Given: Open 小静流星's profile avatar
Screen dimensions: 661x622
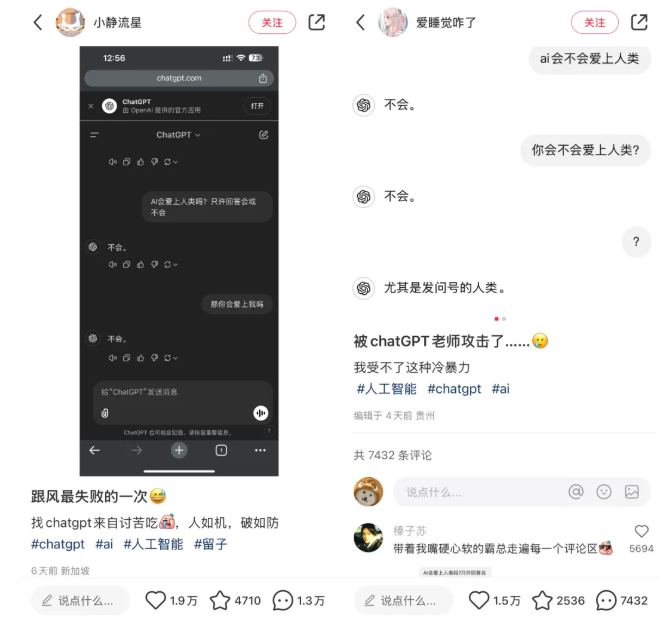Looking at the screenshot, I should [x=70, y=22].
